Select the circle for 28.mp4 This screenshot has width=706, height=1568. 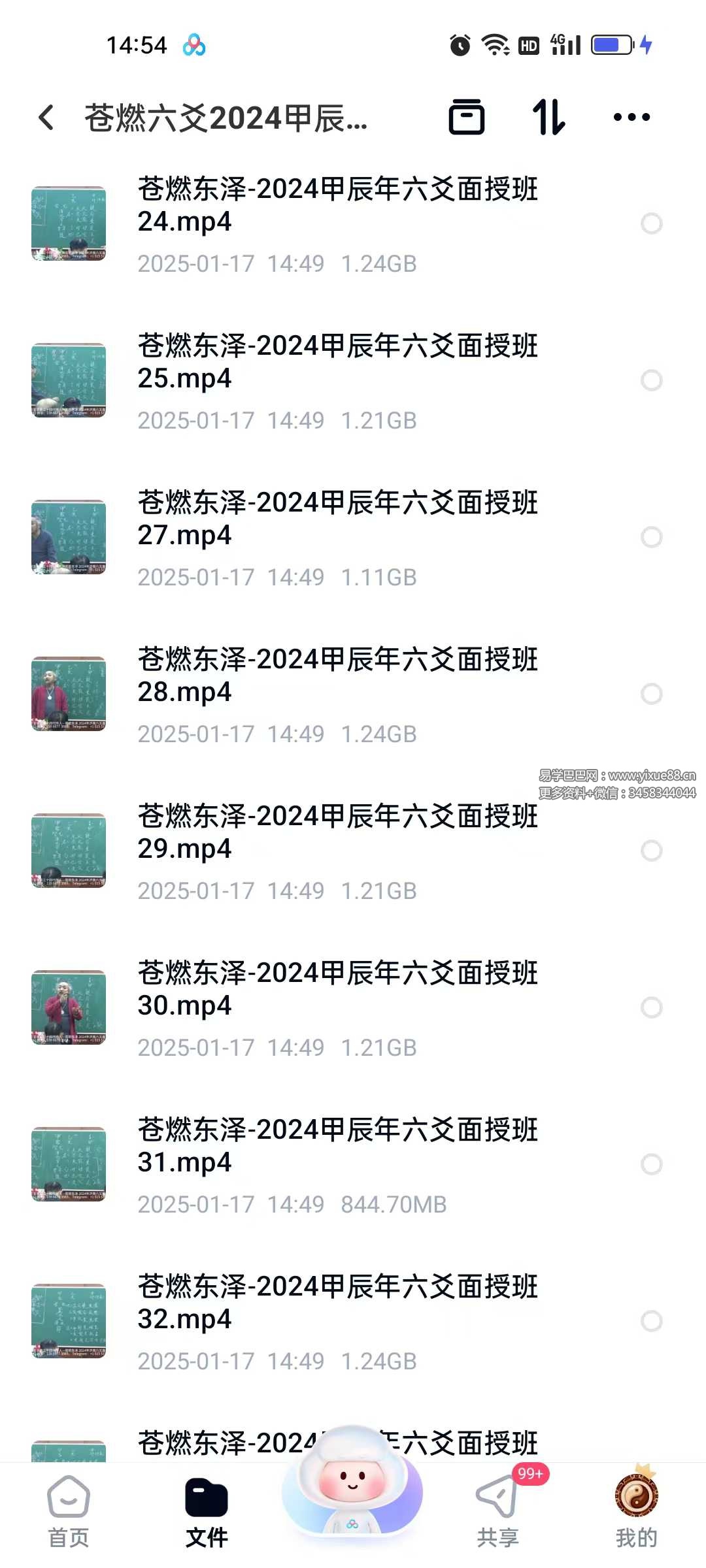pyautogui.click(x=652, y=694)
